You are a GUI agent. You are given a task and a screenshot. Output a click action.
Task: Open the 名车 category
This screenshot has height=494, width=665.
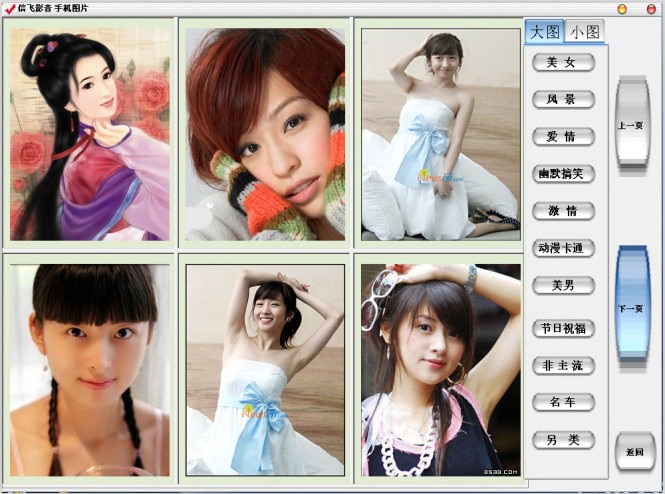point(563,402)
